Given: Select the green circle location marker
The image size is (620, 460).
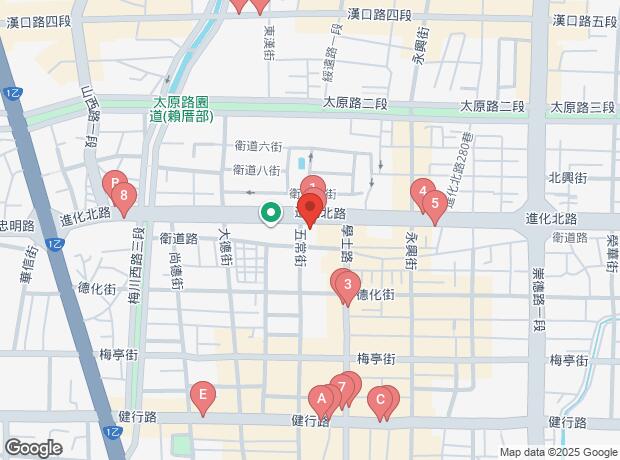Looking at the screenshot, I should pos(270,213).
